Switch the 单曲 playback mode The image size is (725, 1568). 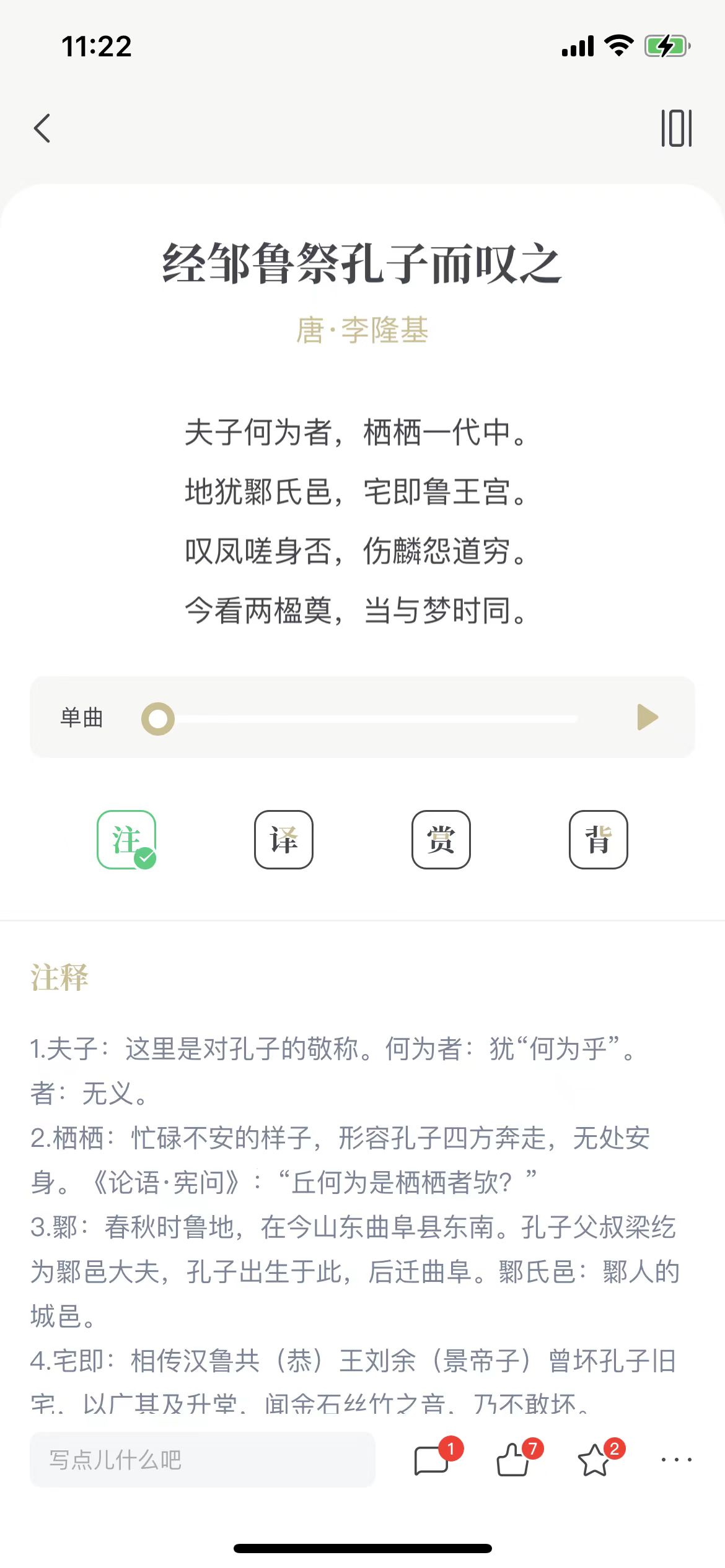click(81, 718)
